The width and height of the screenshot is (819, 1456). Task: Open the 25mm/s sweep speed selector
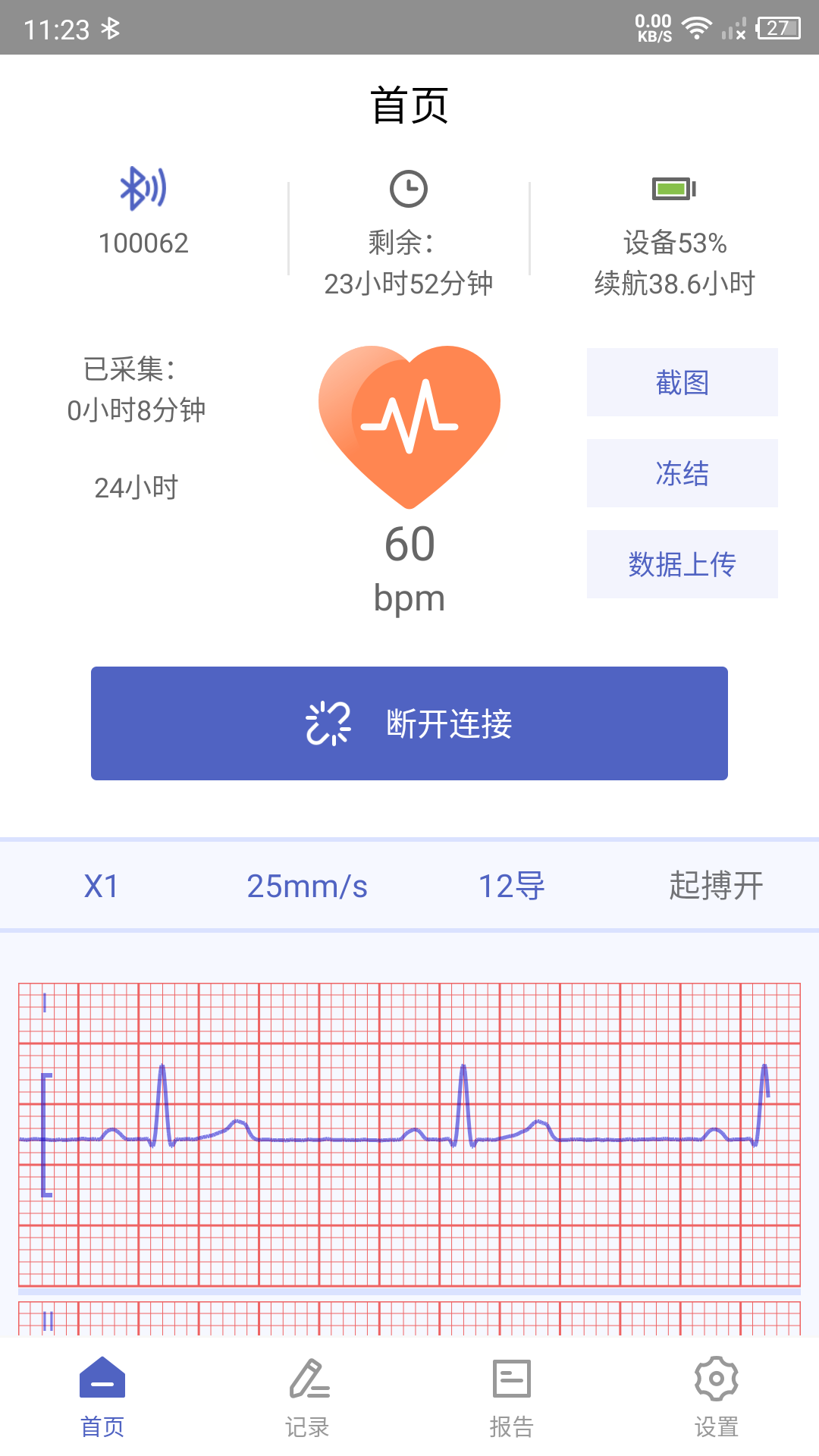(306, 885)
